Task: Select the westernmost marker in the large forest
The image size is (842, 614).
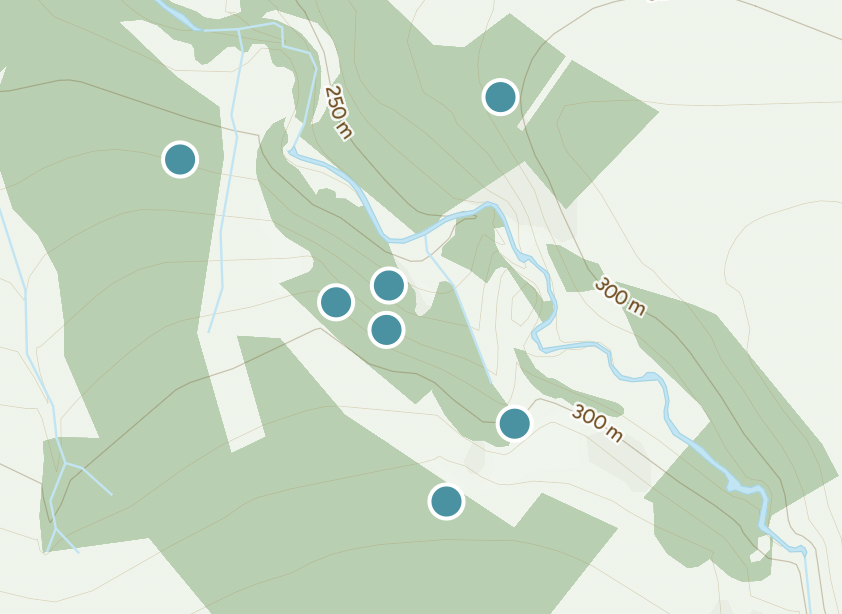Action: (x=180, y=159)
